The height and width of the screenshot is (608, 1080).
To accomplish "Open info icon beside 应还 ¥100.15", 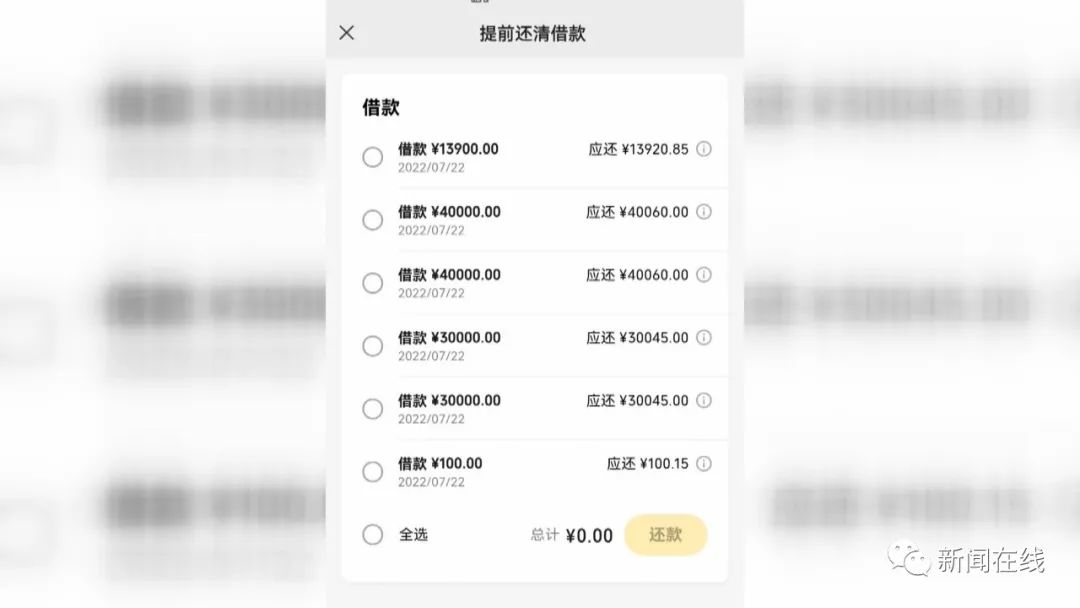I will pyautogui.click(x=704, y=464).
